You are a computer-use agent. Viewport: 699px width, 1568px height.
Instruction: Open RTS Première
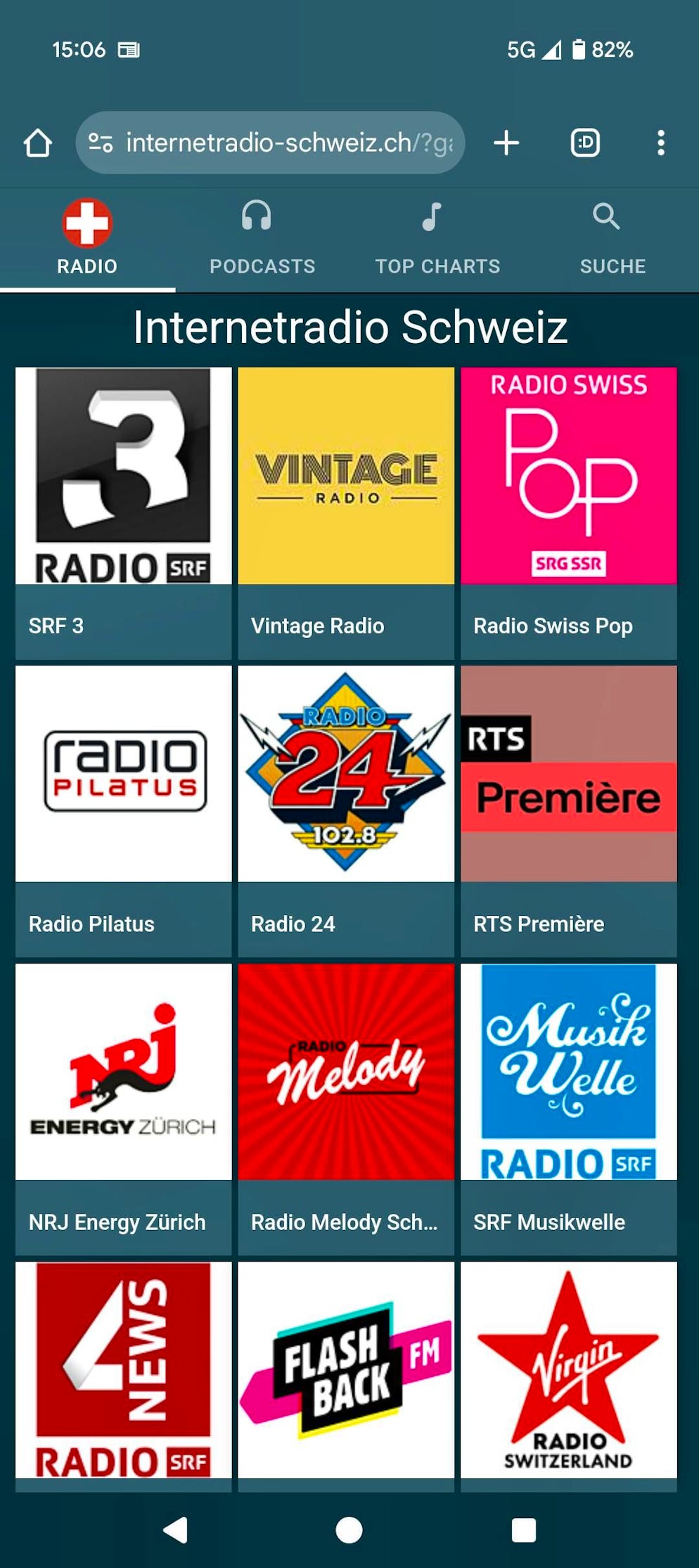click(x=568, y=773)
